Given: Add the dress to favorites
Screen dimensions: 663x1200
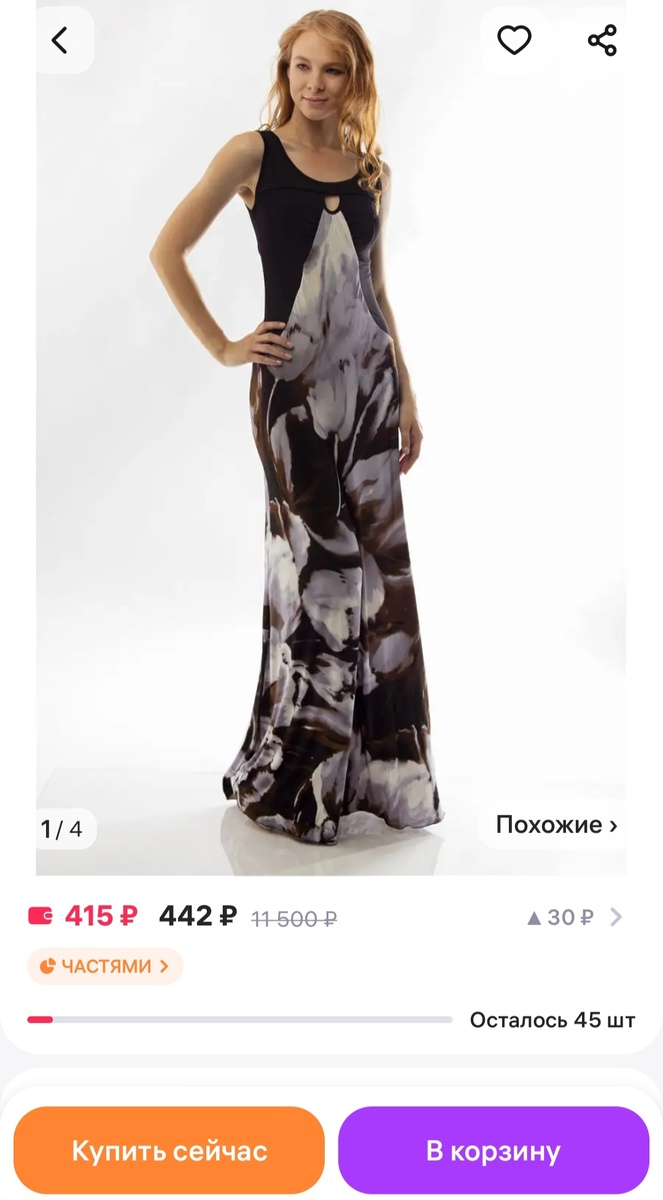Looking at the screenshot, I should (x=514, y=41).
